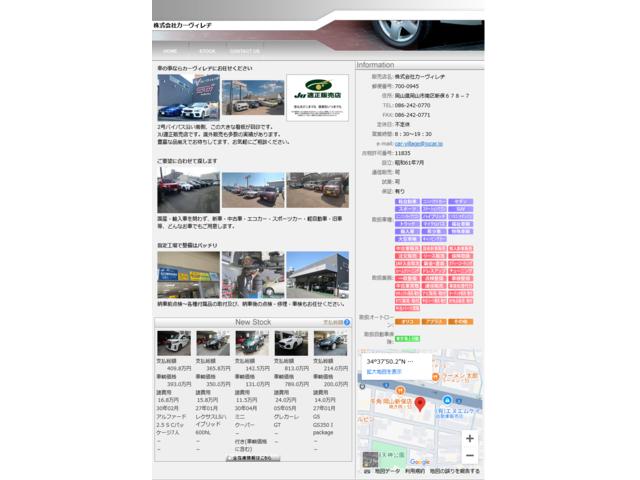Screen dimensions: 640x480
Task: Open the Alphard stock listing photo
Action: point(172,343)
